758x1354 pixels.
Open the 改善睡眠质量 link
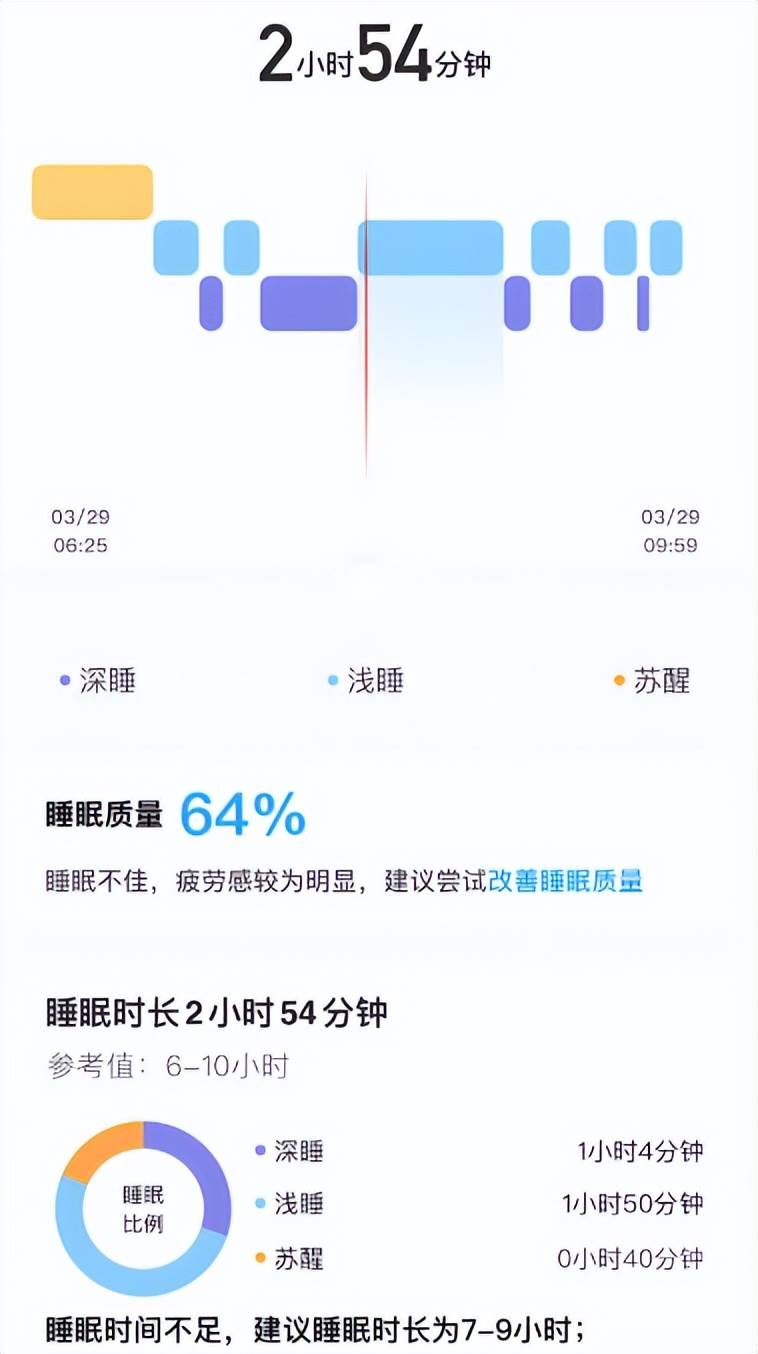click(x=564, y=881)
